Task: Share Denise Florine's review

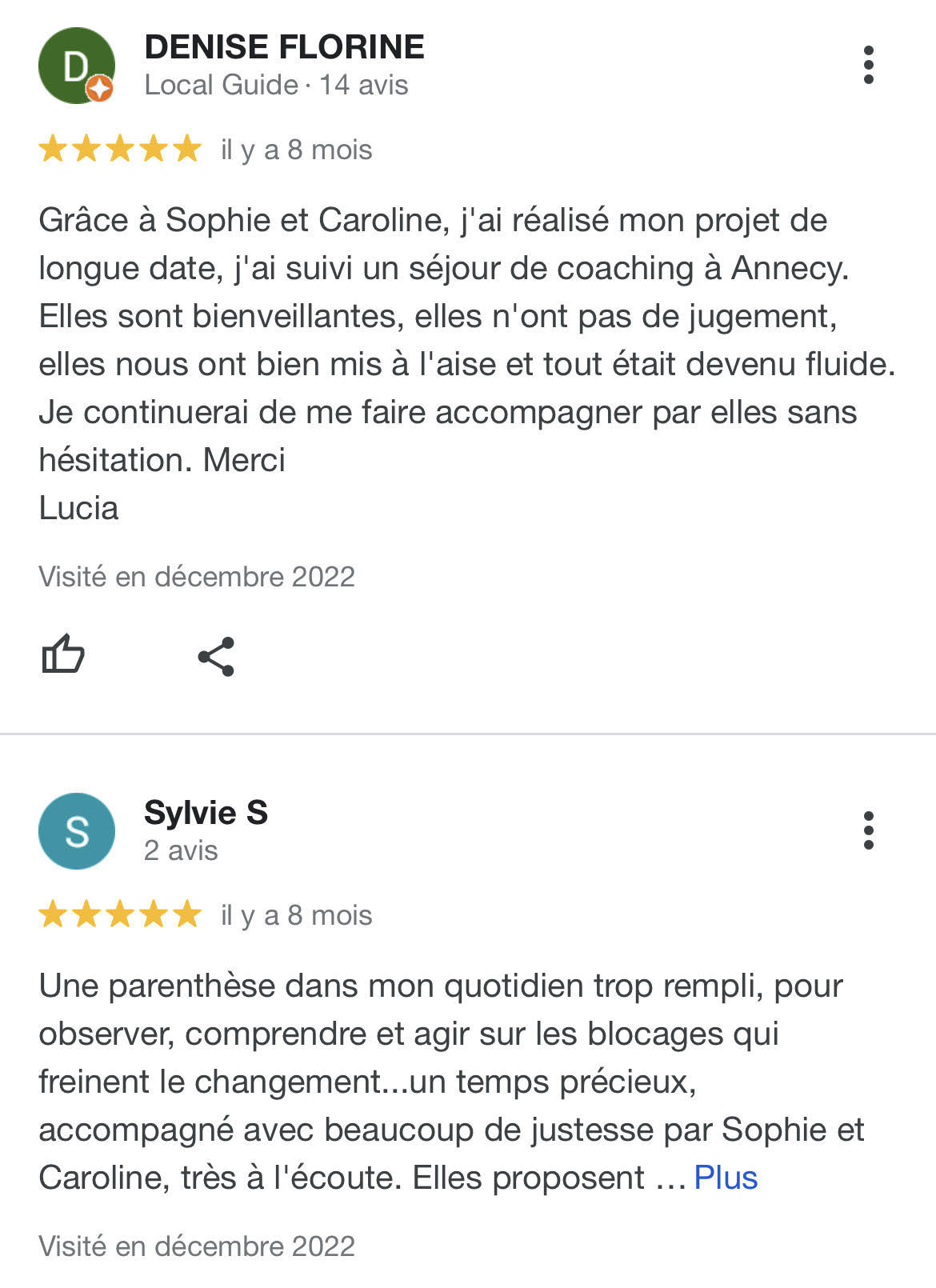Action: [x=216, y=657]
